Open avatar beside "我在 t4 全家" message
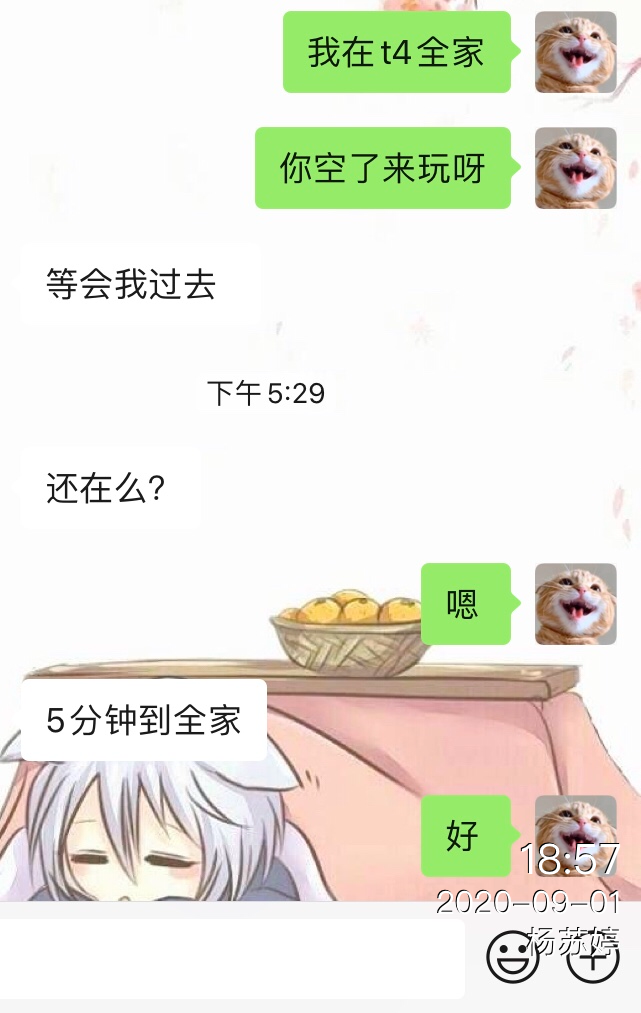 tap(575, 52)
